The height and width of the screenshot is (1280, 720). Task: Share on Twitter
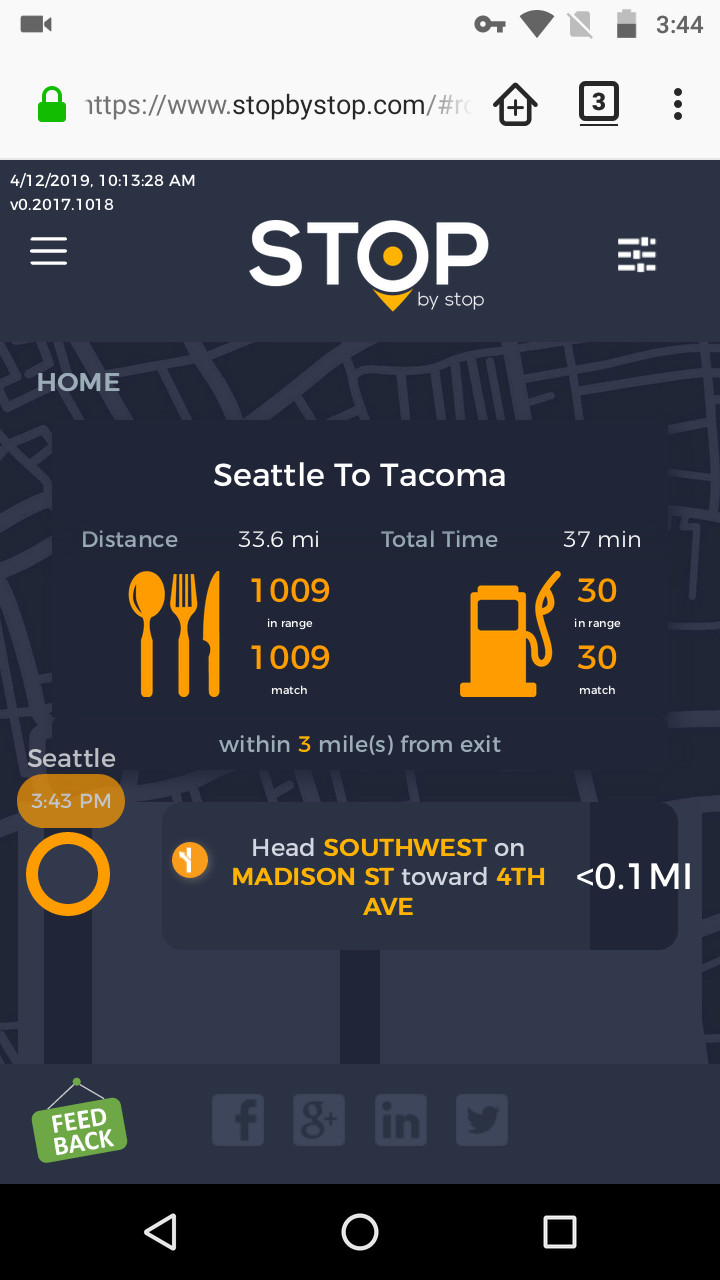[482, 1120]
